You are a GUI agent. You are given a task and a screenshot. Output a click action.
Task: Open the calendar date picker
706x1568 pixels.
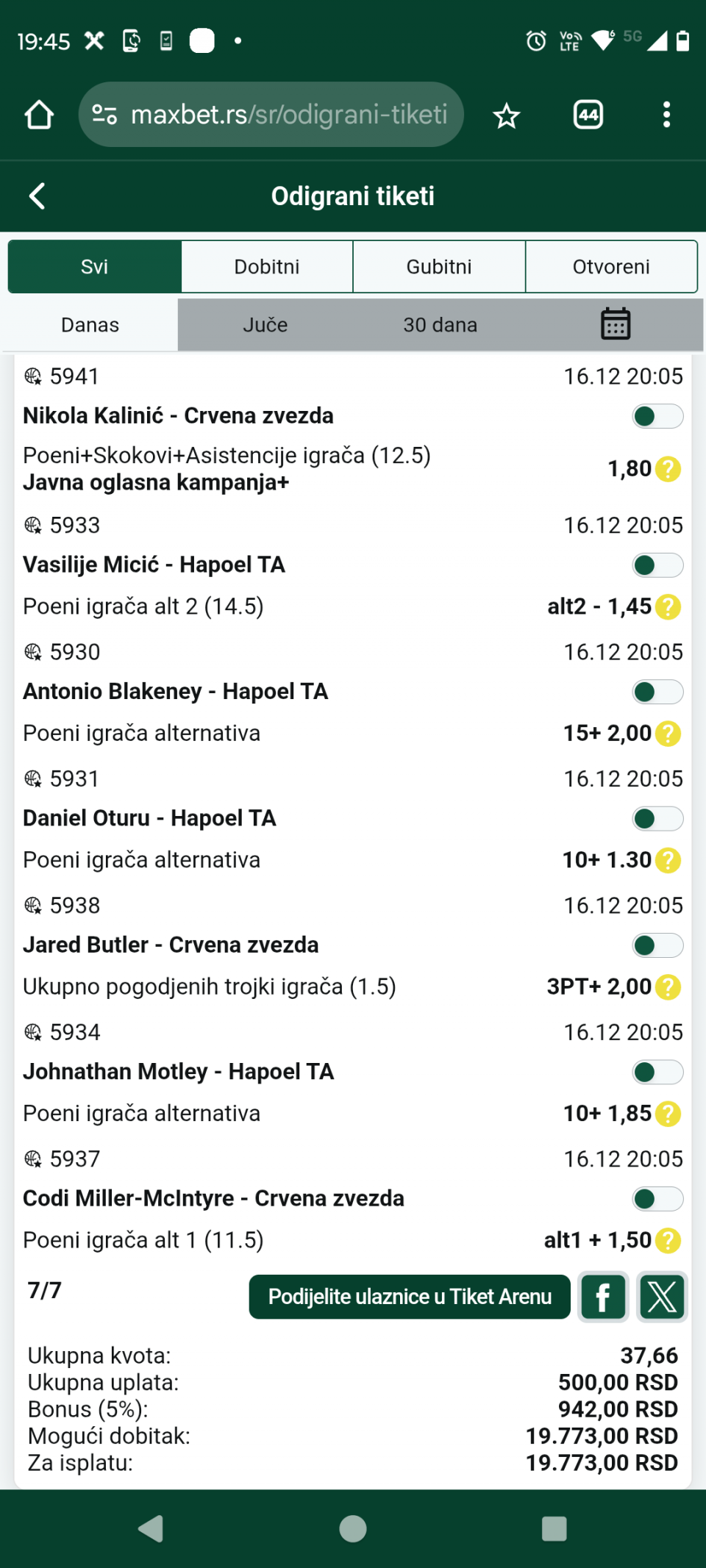(x=616, y=324)
